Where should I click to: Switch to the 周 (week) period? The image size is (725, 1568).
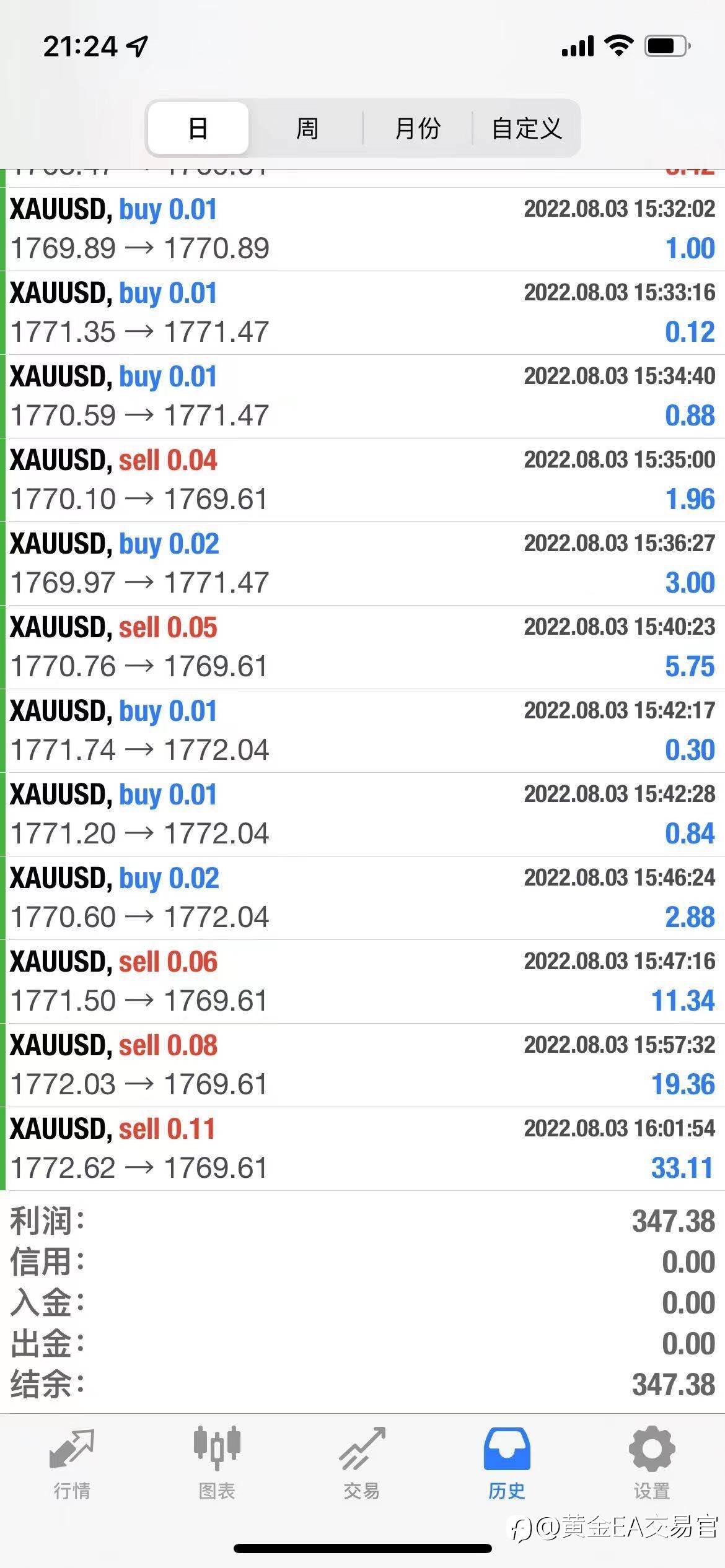tap(307, 128)
